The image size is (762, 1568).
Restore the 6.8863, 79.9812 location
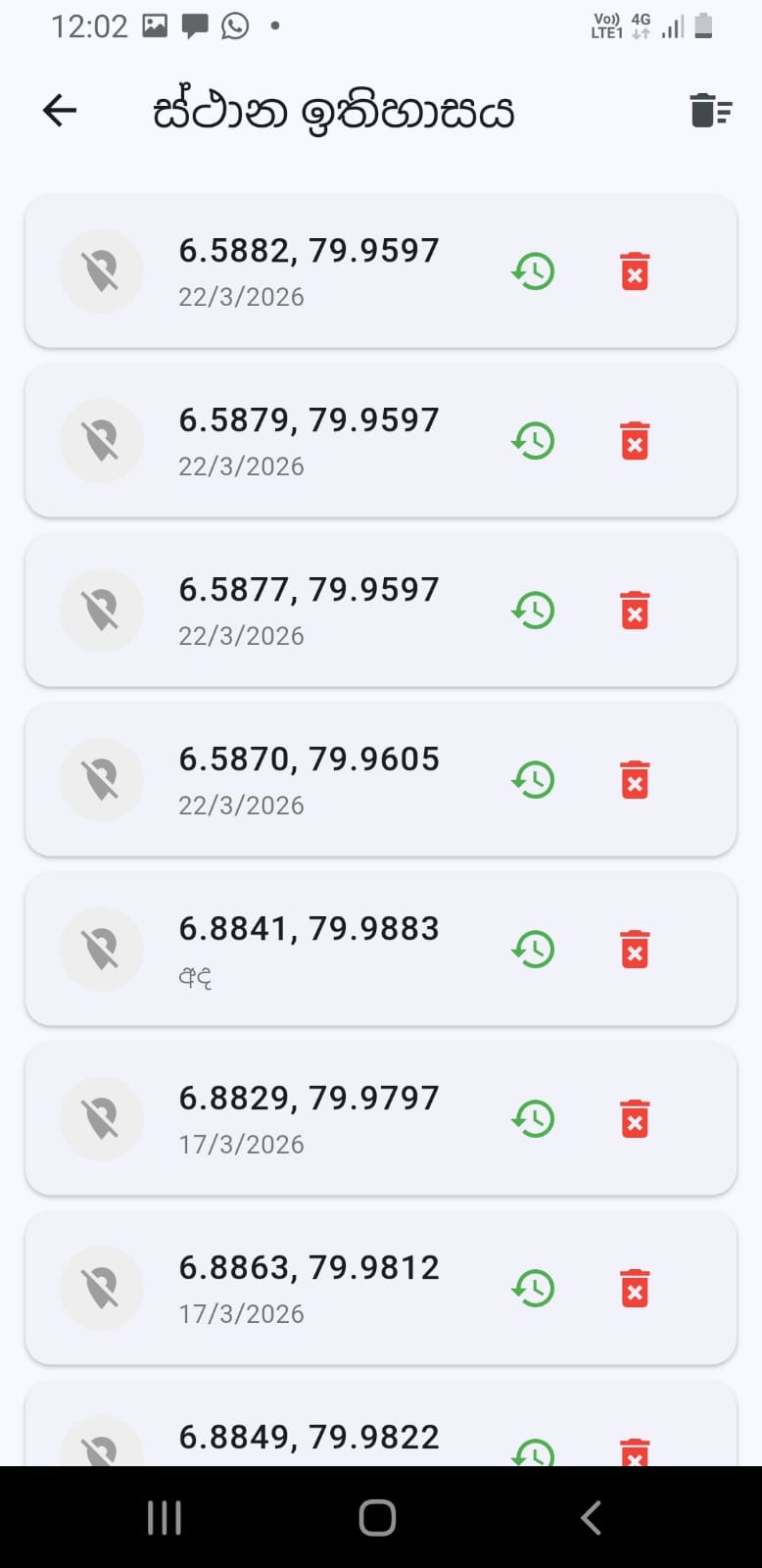pos(534,1289)
